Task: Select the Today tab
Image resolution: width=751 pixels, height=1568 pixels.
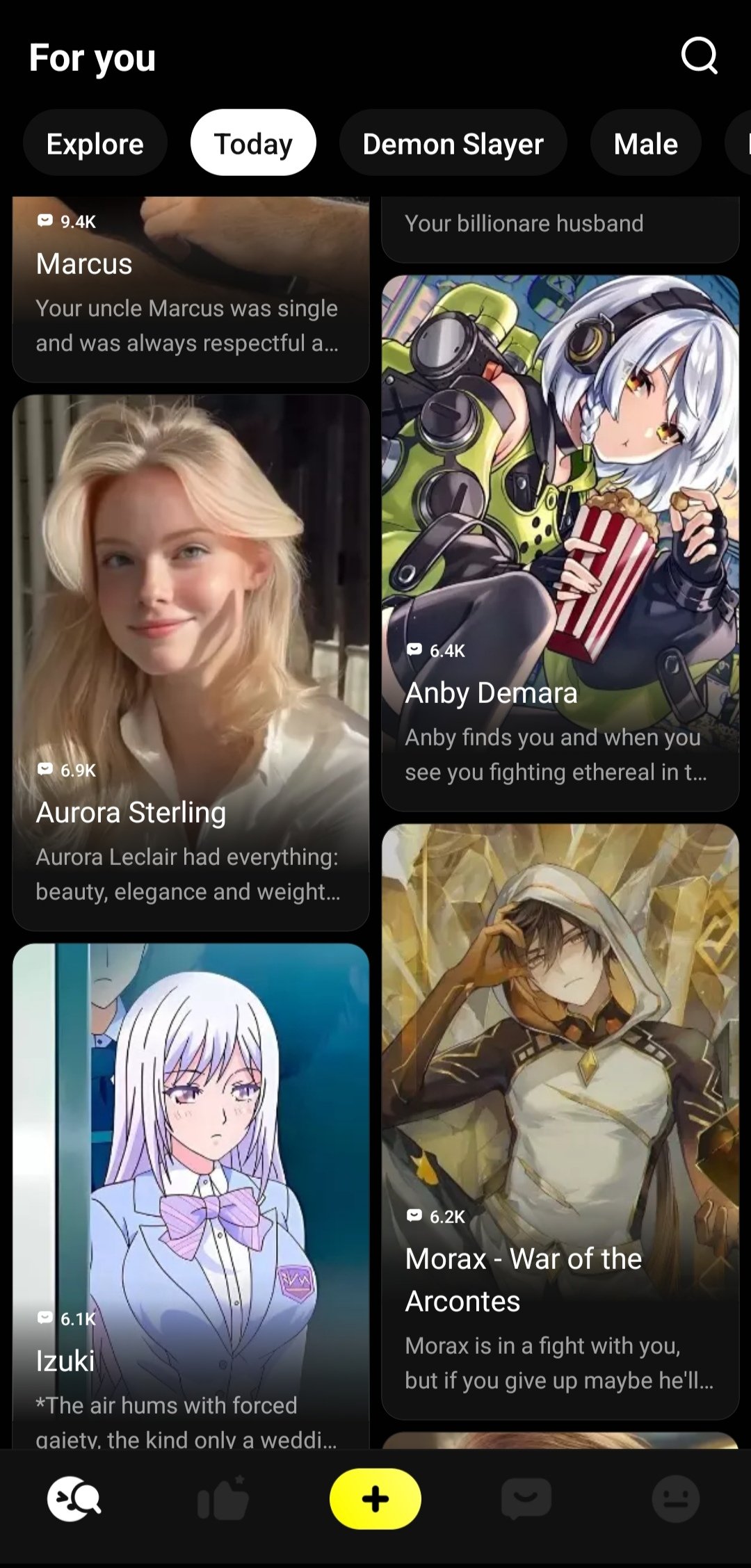Action: click(253, 144)
